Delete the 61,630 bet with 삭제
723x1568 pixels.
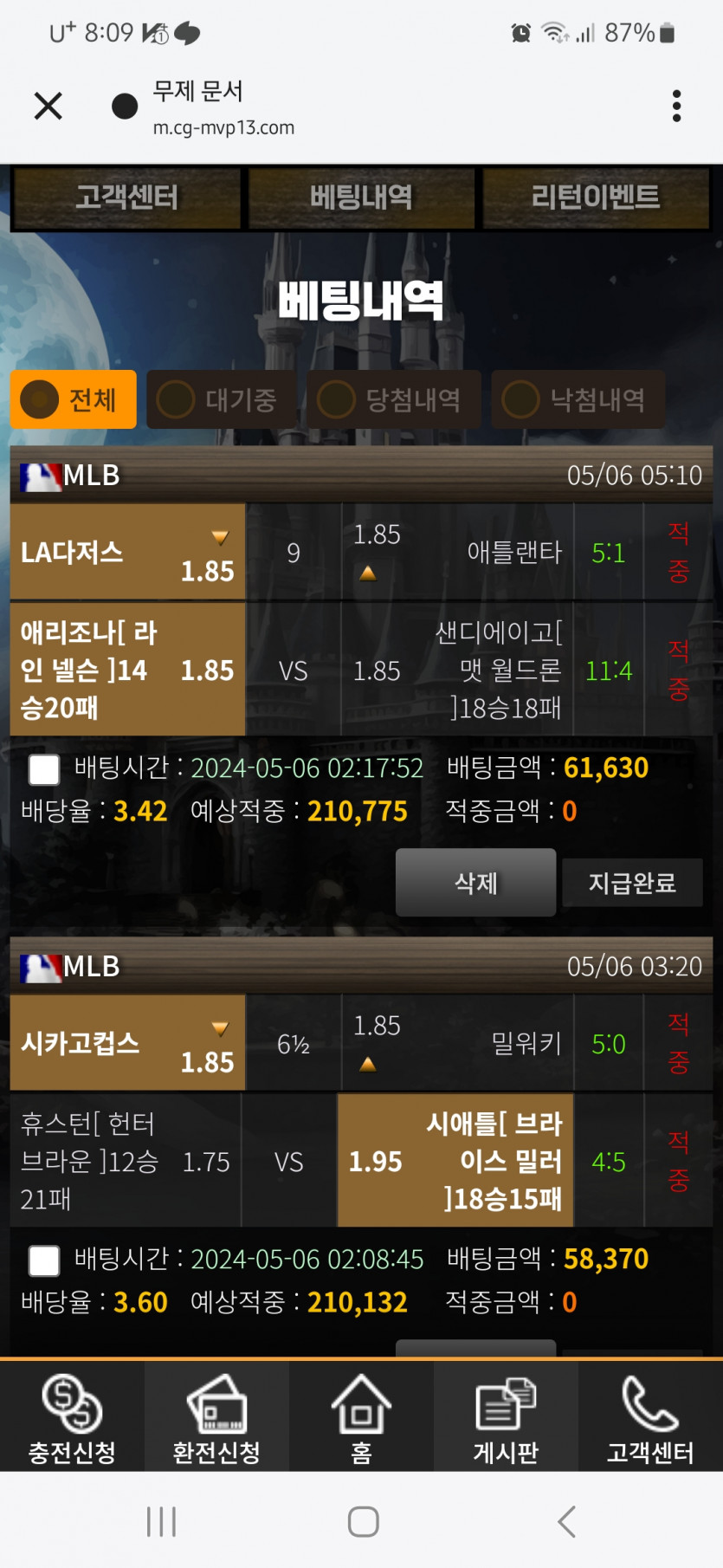tap(475, 883)
